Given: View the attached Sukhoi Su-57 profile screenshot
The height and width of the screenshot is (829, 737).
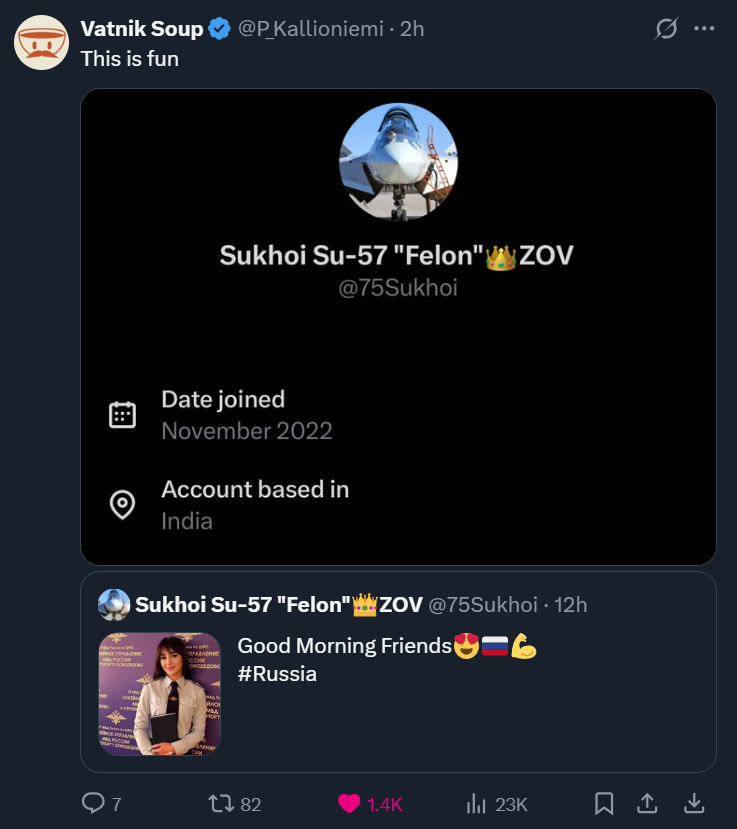Looking at the screenshot, I should pyautogui.click(x=398, y=327).
